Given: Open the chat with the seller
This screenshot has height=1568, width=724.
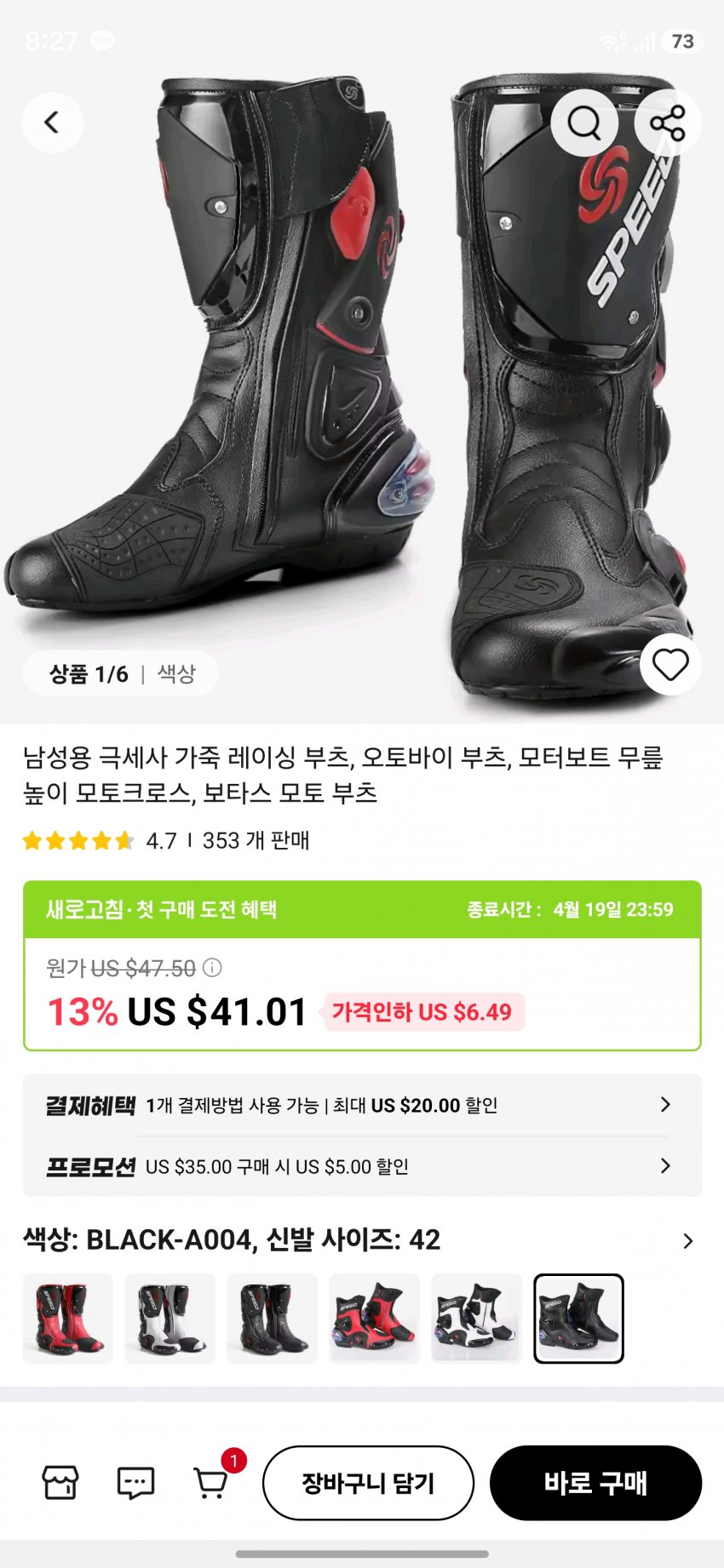Looking at the screenshot, I should [x=135, y=1483].
